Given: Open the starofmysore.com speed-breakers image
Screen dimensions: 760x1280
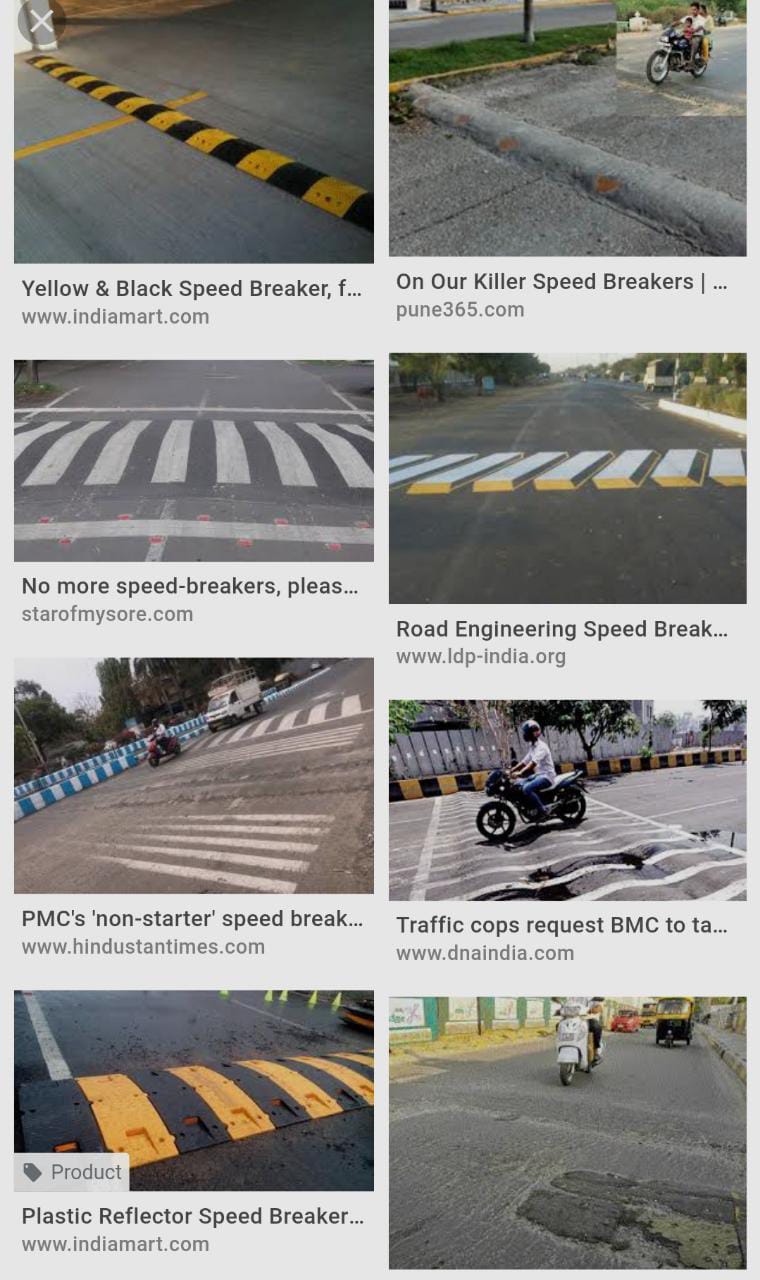Looking at the screenshot, I should pyautogui.click(x=193, y=461).
